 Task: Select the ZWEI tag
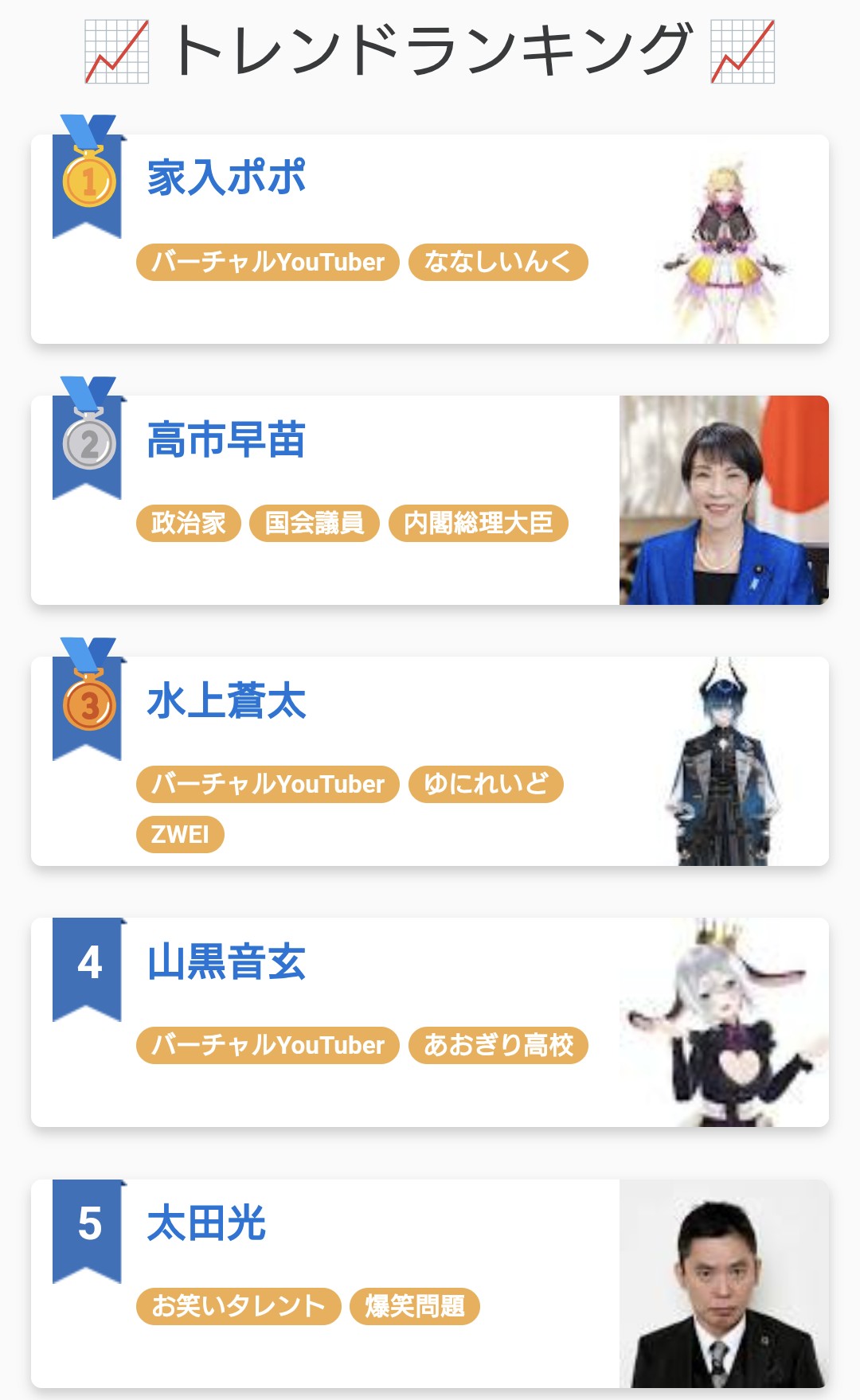pyautogui.click(x=180, y=834)
